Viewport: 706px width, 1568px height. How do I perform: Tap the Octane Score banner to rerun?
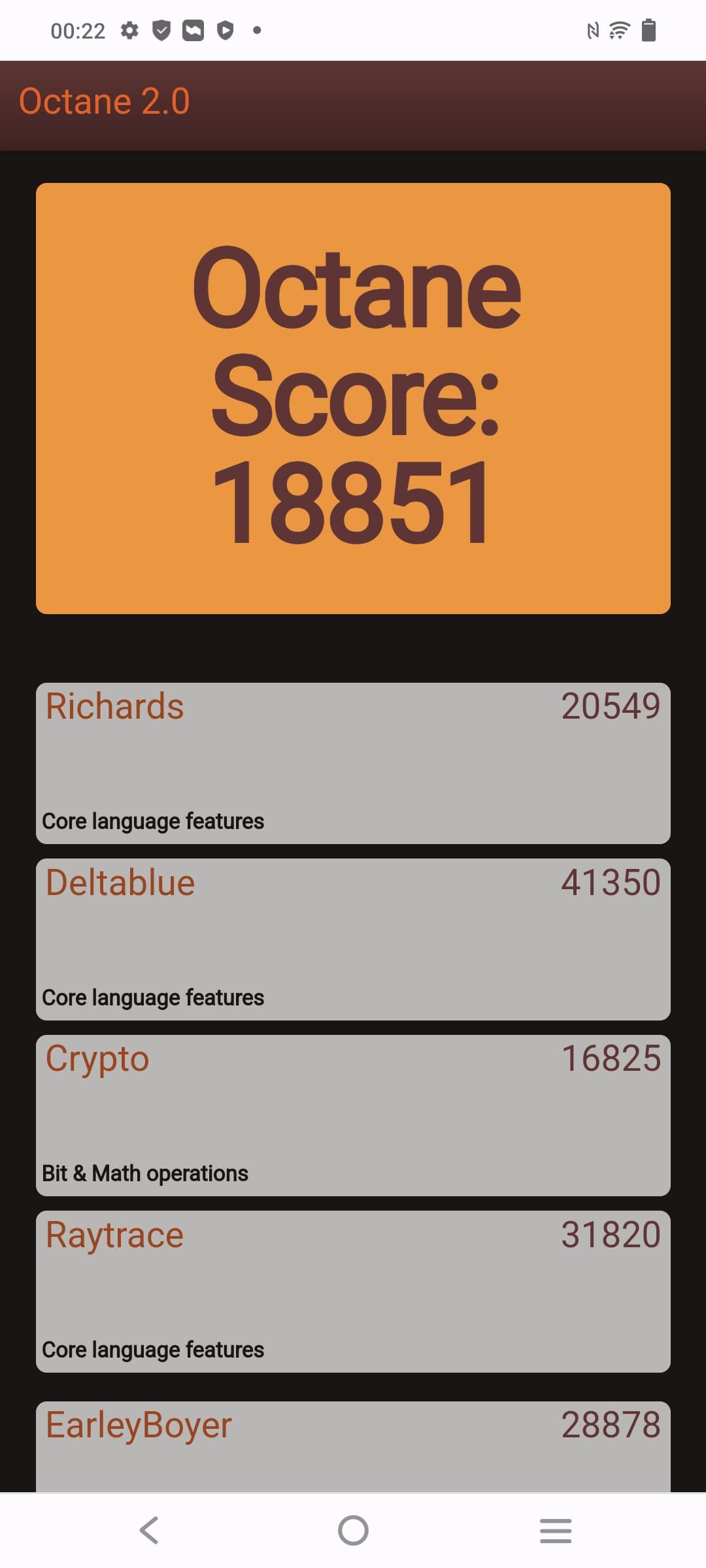[353, 398]
